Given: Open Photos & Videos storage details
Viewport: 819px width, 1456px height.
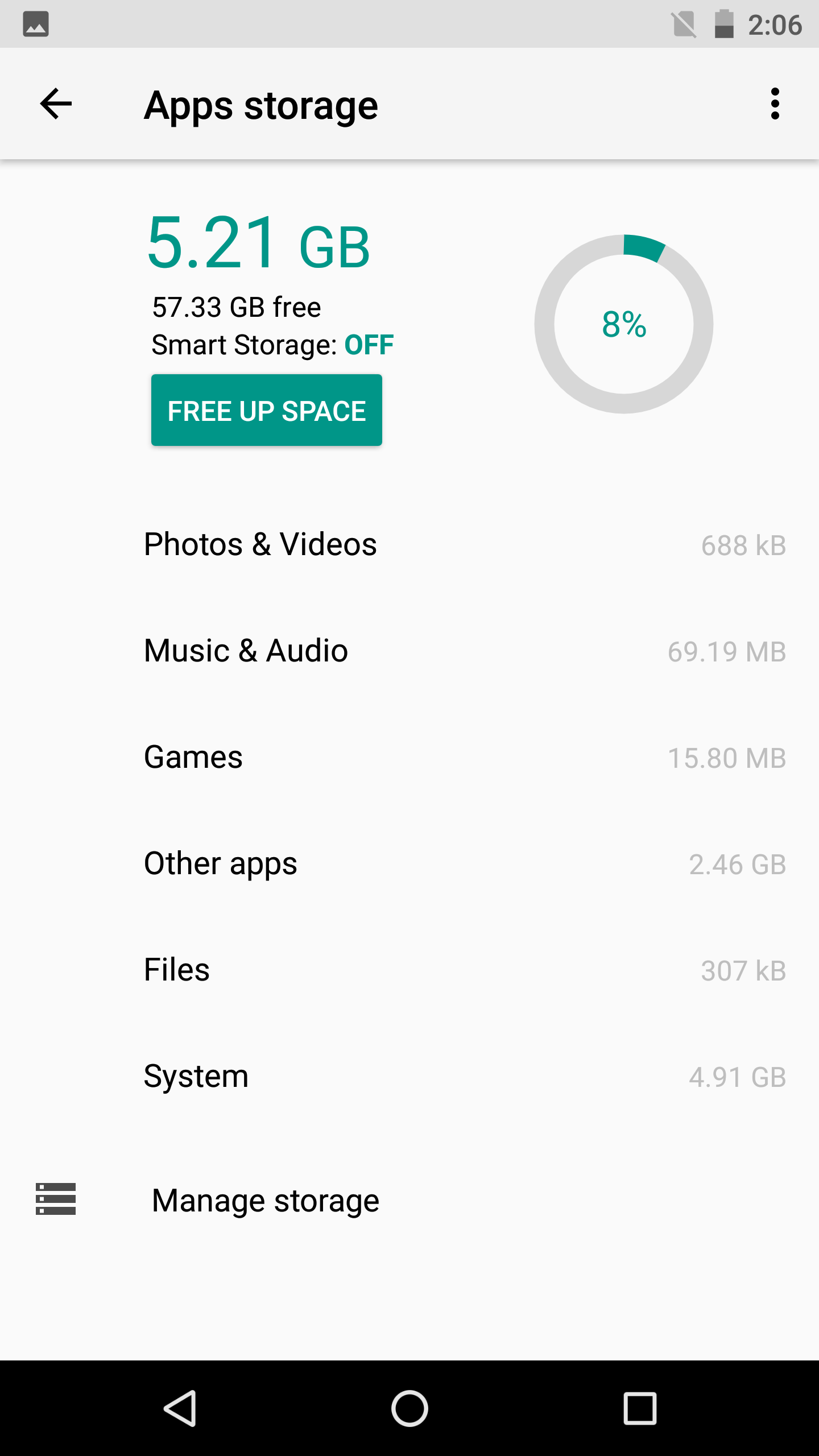Looking at the screenshot, I should (409, 544).
